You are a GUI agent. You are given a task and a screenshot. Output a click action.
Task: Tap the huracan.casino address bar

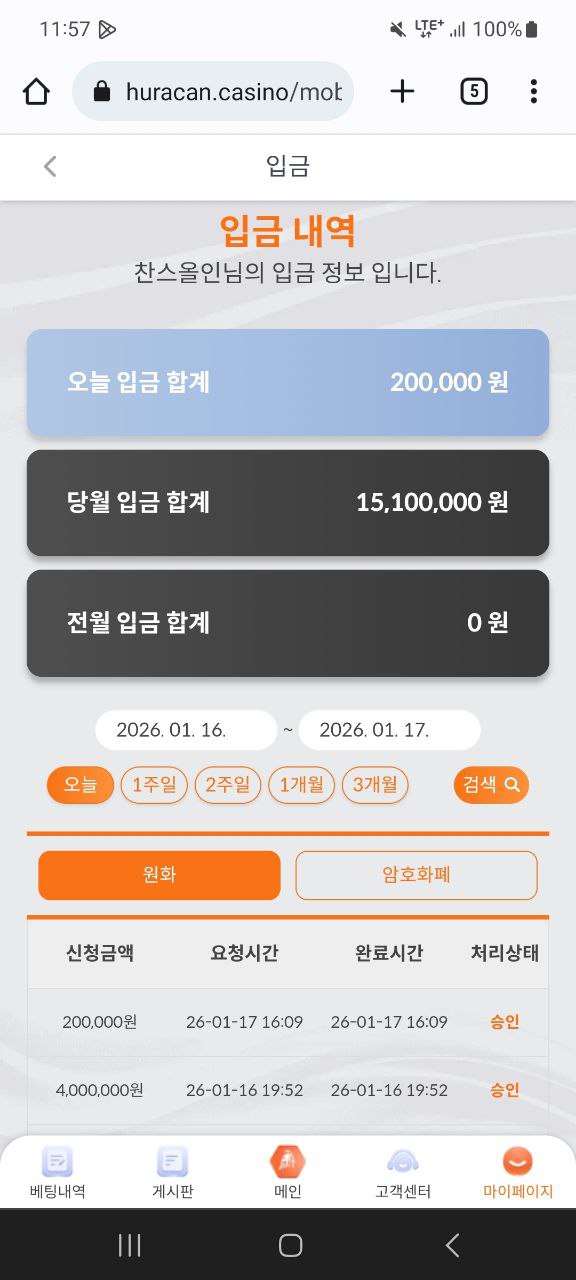[x=213, y=92]
